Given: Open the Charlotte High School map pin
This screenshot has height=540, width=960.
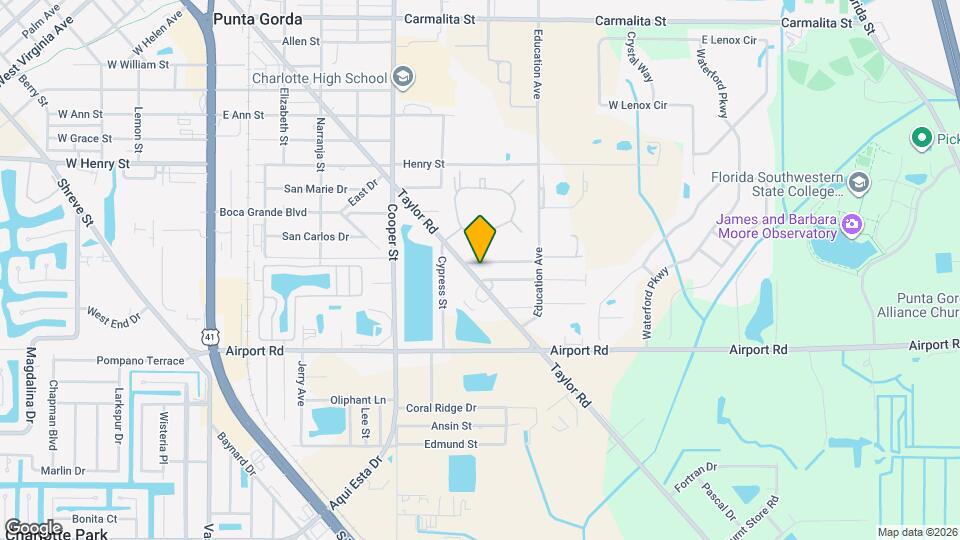Looking at the screenshot, I should 403,77.
